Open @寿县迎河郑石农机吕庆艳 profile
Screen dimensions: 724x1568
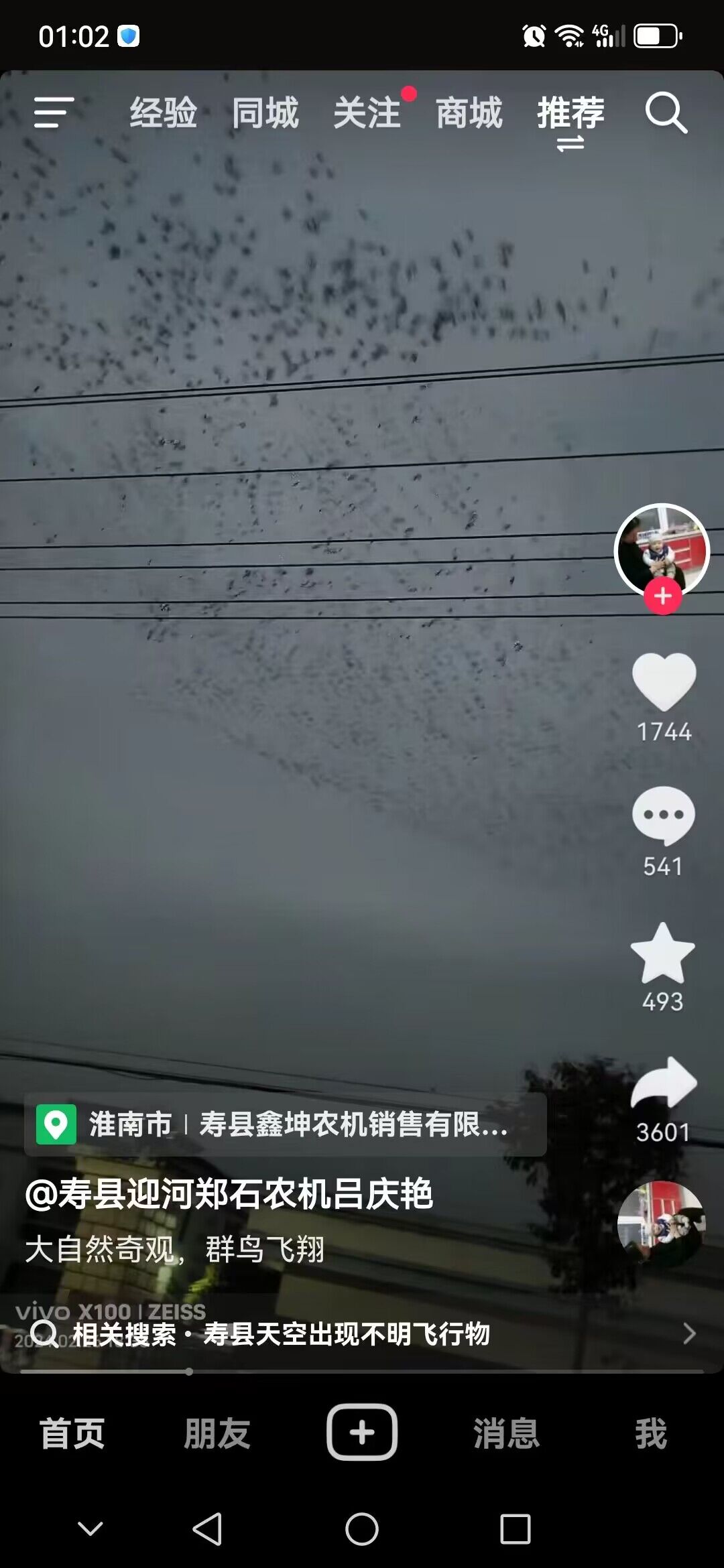[229, 1195]
